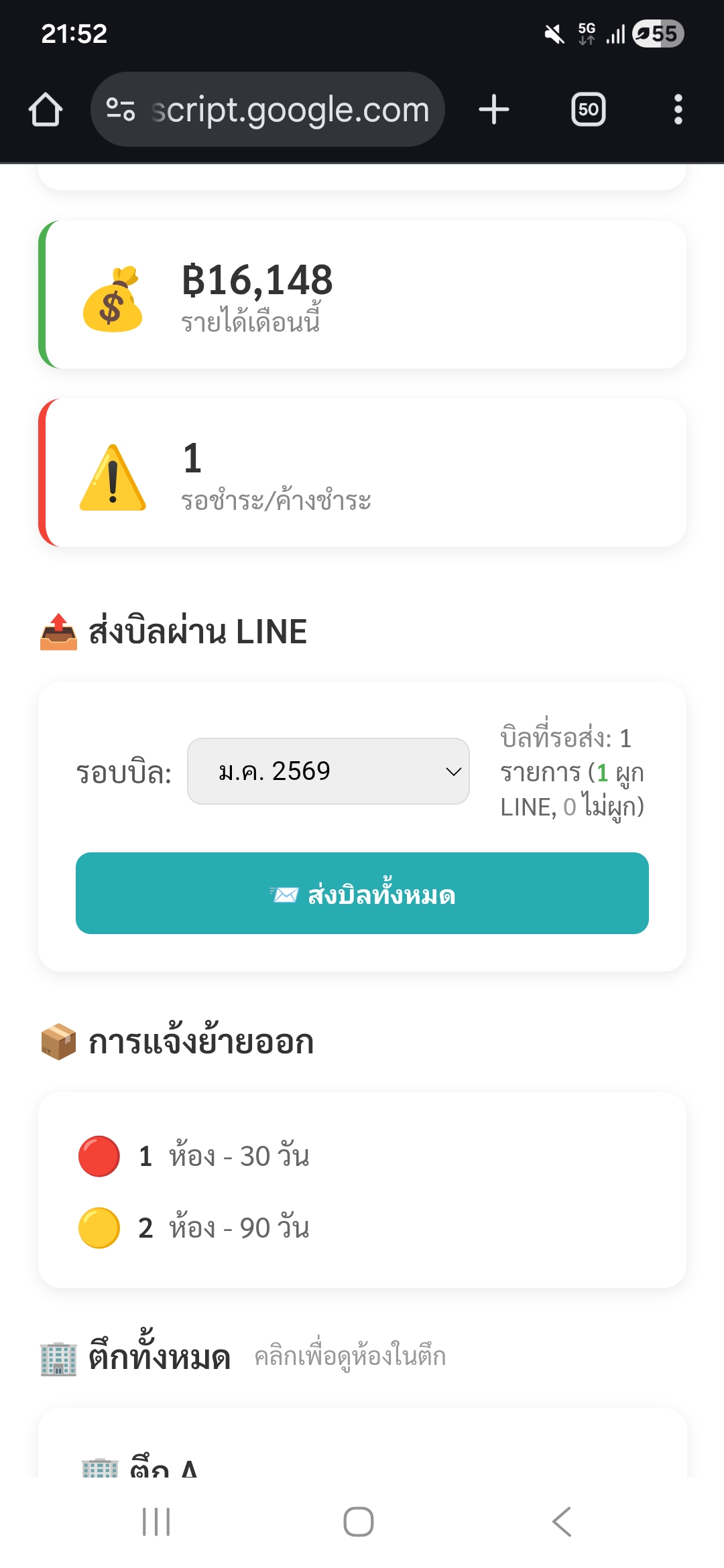Select the yellow indicator for 2 ห้อง - 90 วัน
This screenshot has width=724, height=1568.
[x=99, y=1228]
